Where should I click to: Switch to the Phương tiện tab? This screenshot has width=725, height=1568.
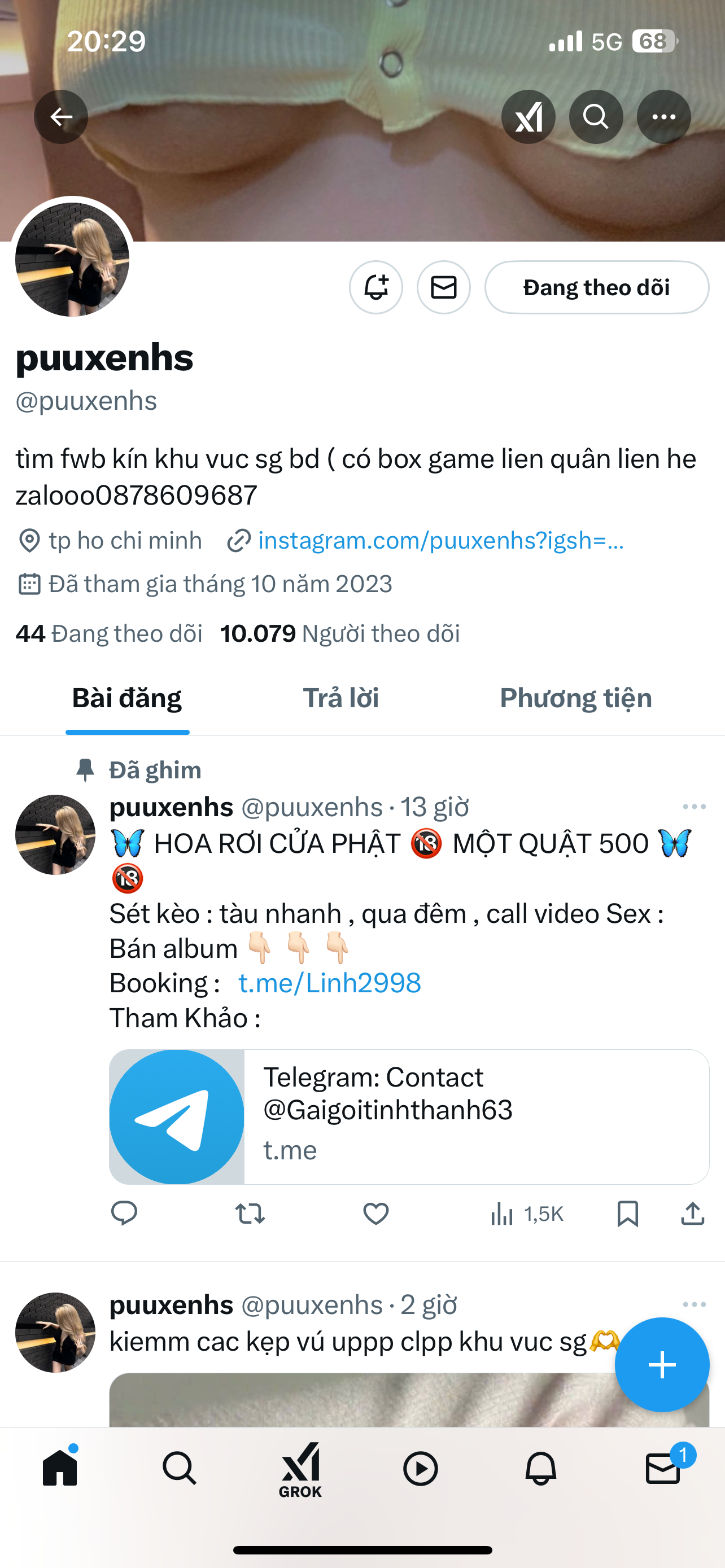[575, 698]
